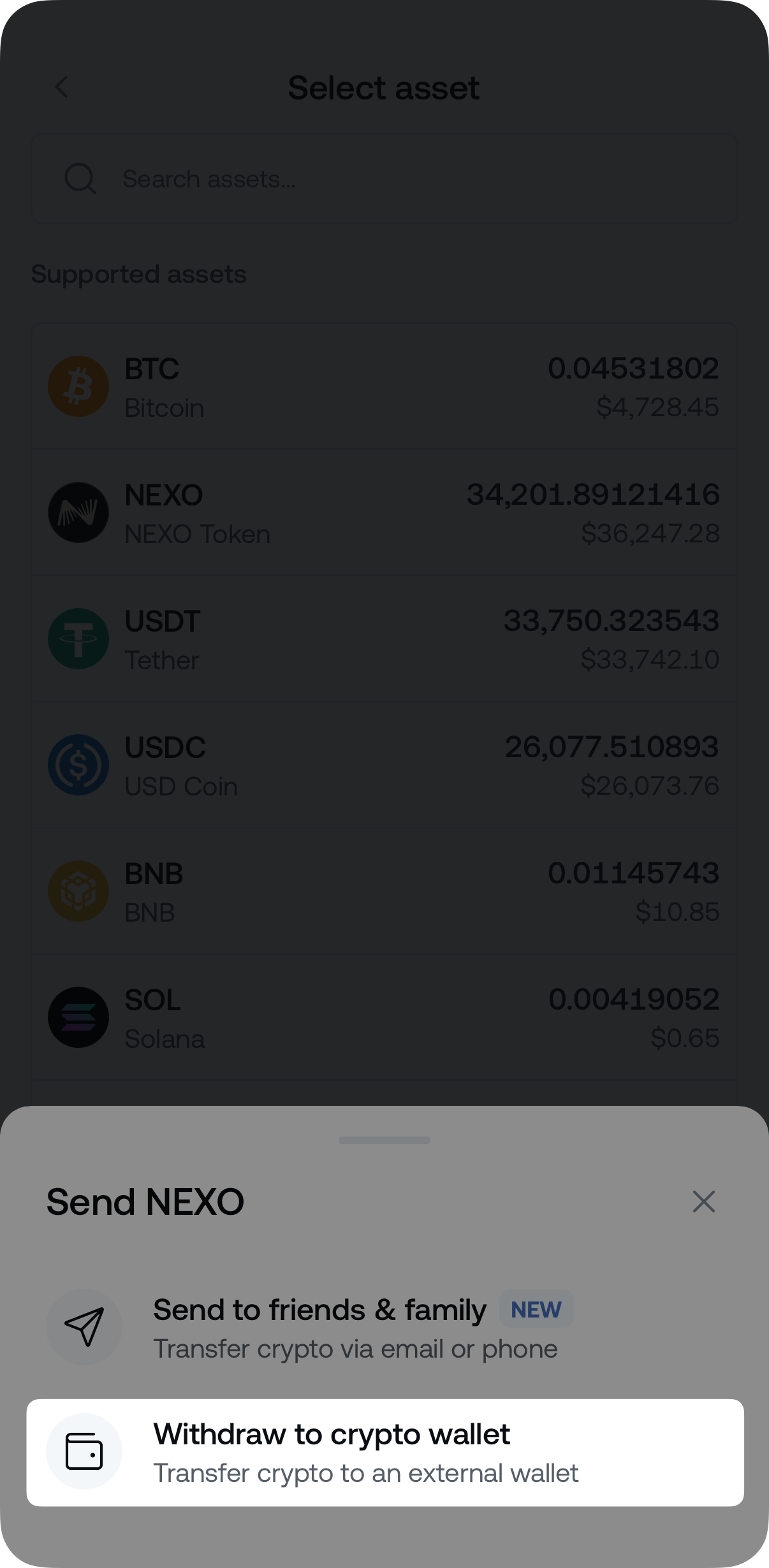
Task: Select the USDC asset row
Action: coord(384,764)
